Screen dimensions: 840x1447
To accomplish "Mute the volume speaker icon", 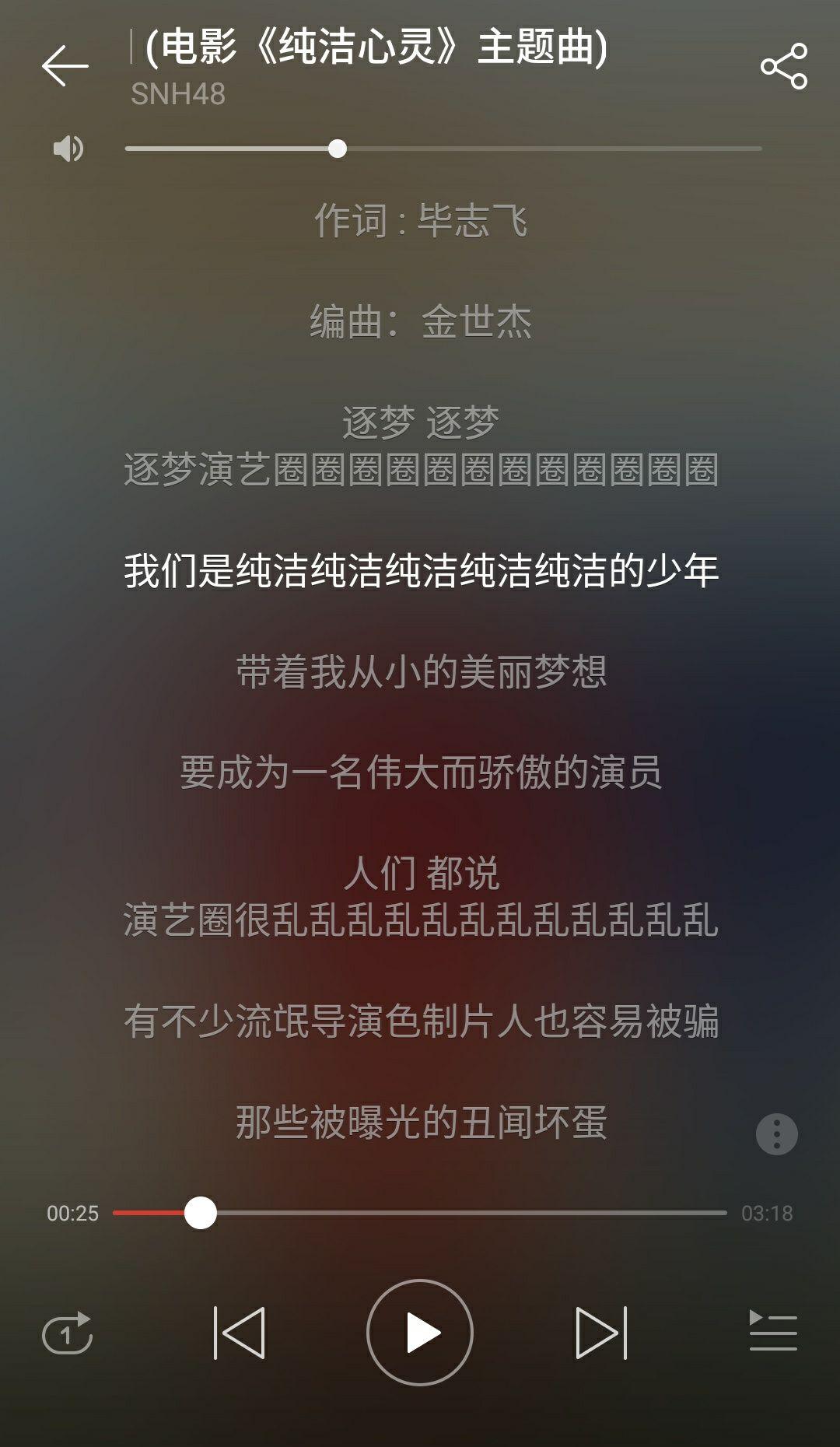I will 67,148.
